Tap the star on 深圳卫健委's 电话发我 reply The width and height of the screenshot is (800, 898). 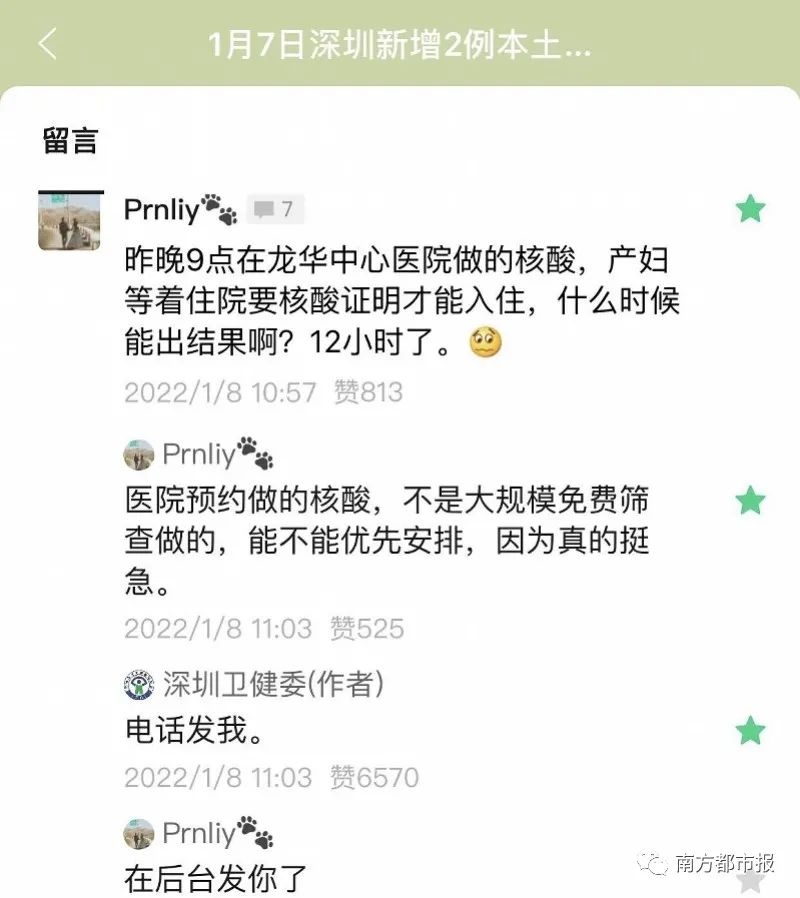(x=750, y=731)
